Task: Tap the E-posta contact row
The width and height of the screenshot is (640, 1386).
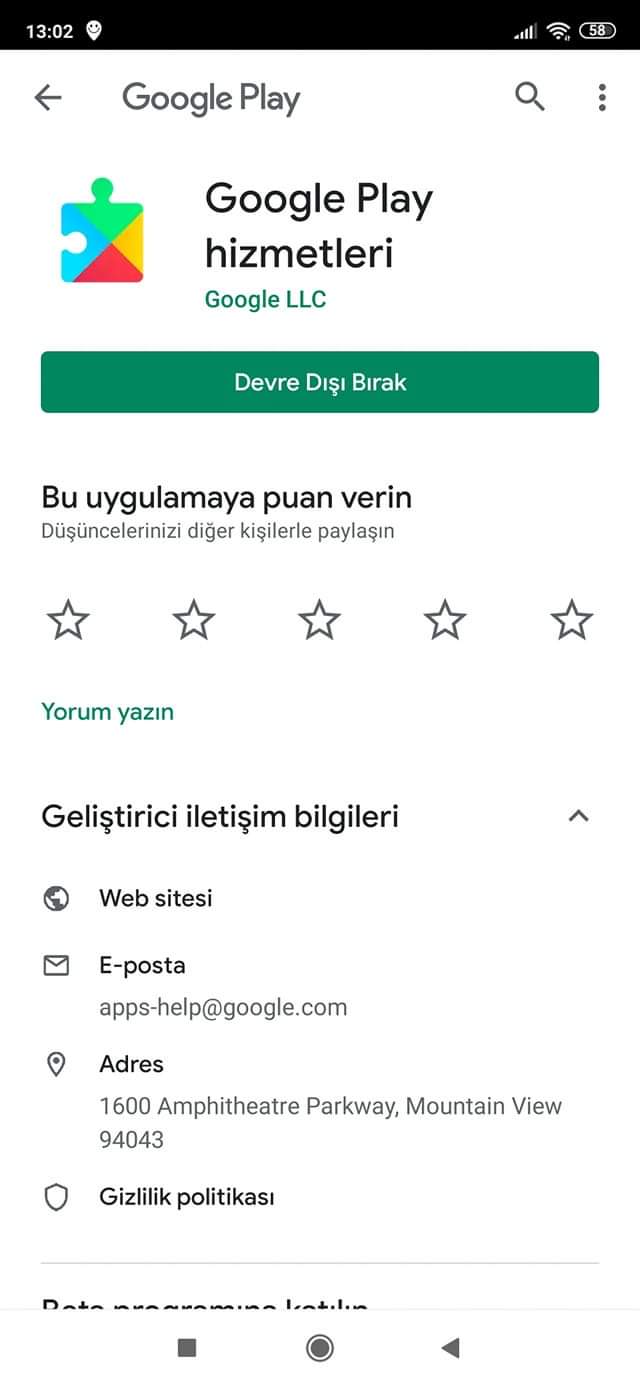Action: (320, 986)
